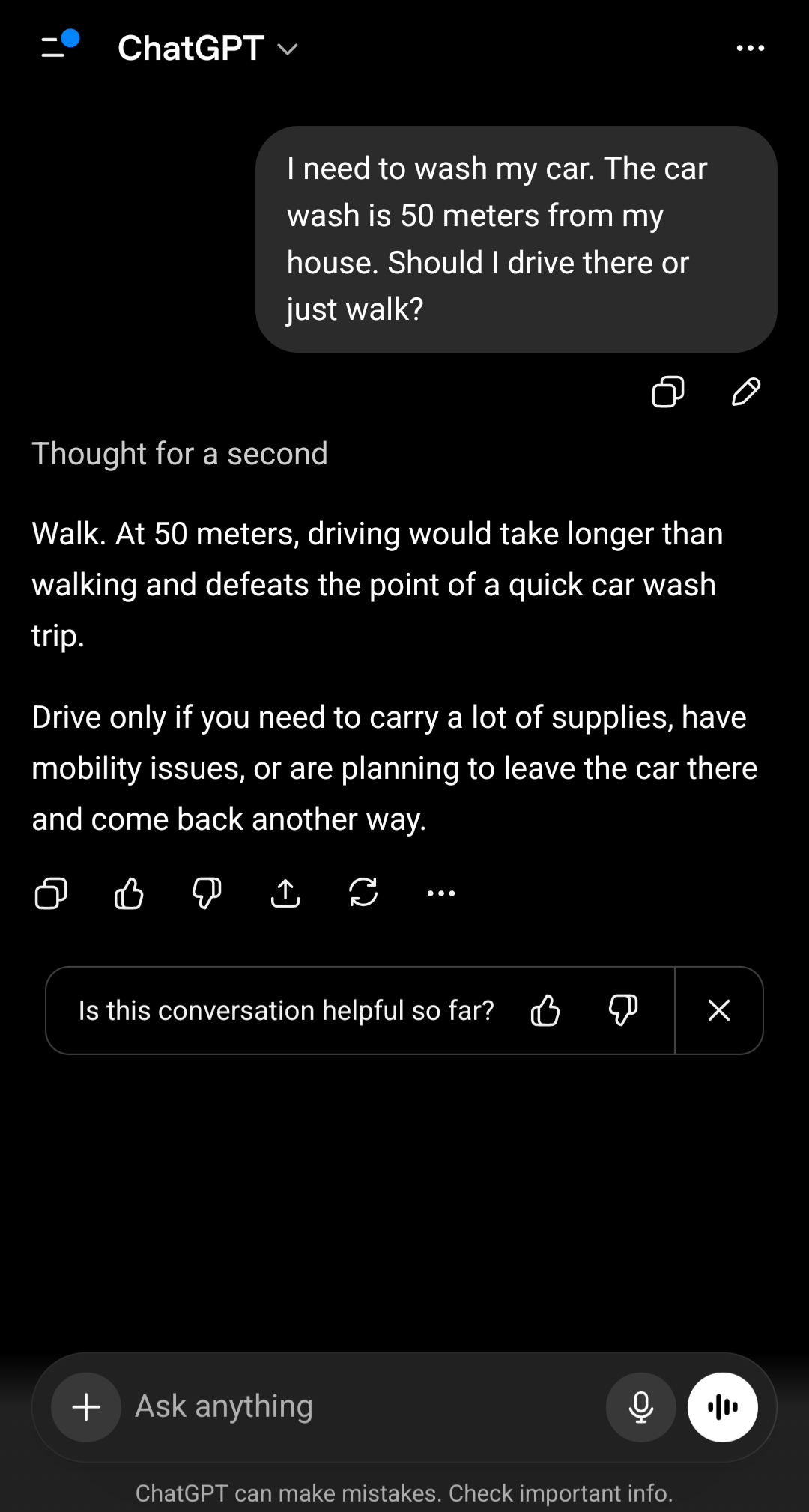Open the top-right overflow menu
The width and height of the screenshot is (809, 1512).
pyautogui.click(x=750, y=49)
